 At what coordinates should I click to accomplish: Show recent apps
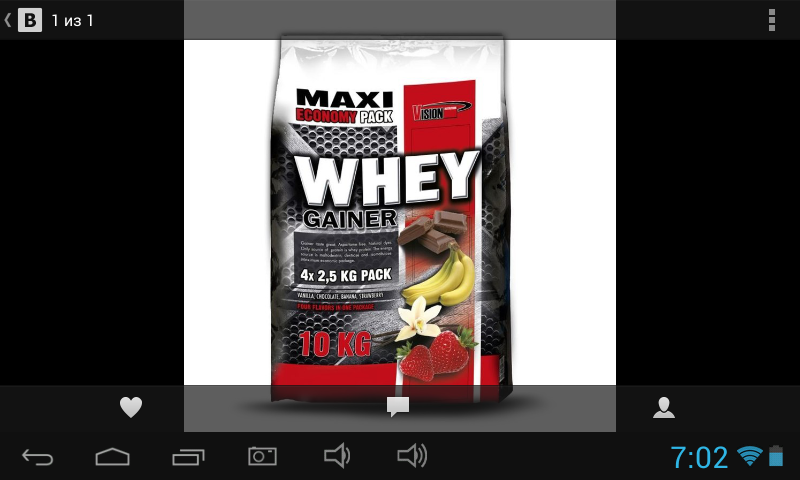point(187,457)
